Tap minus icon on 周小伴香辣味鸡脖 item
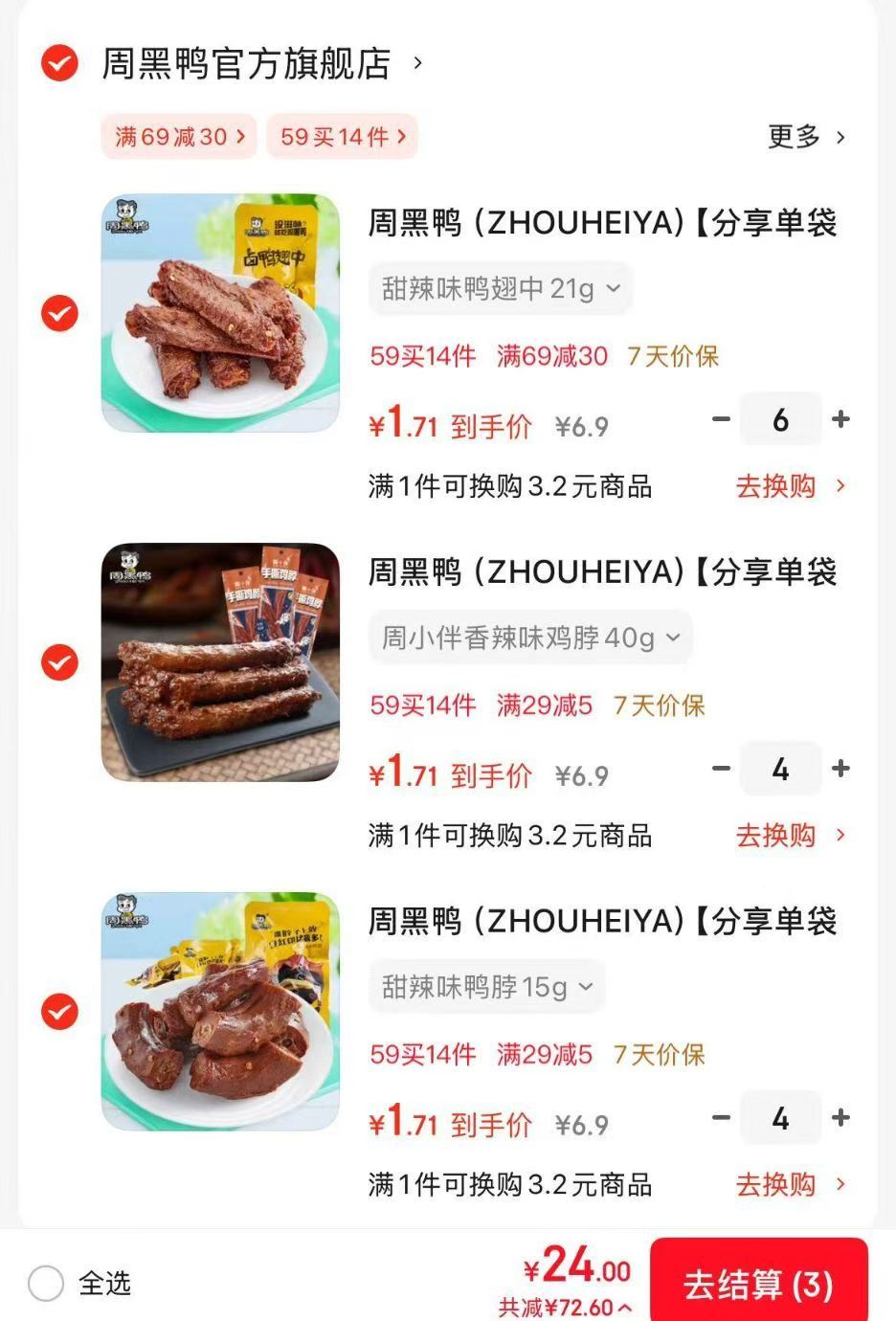896x1321 pixels. click(x=722, y=769)
